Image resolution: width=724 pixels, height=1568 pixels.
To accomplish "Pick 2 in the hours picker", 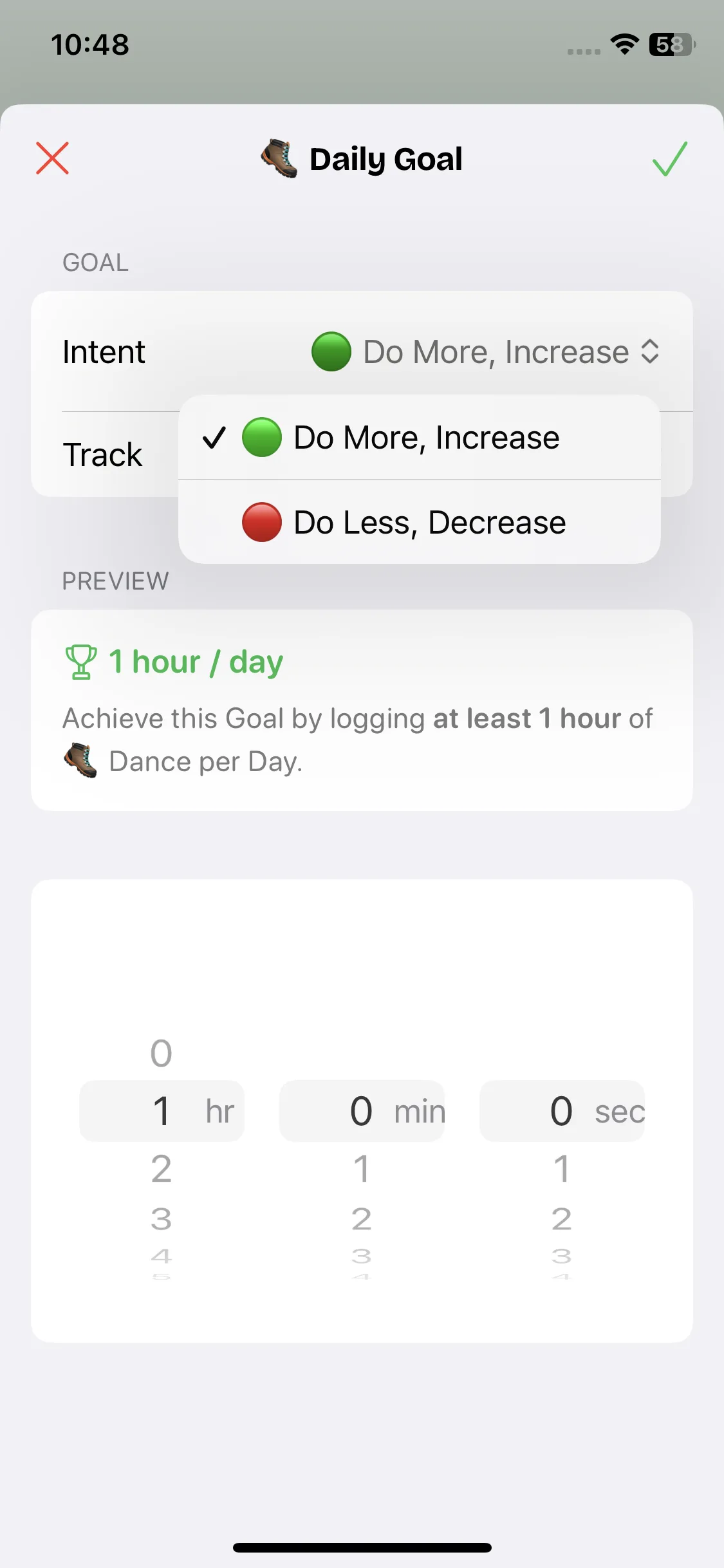I will (x=162, y=1168).
